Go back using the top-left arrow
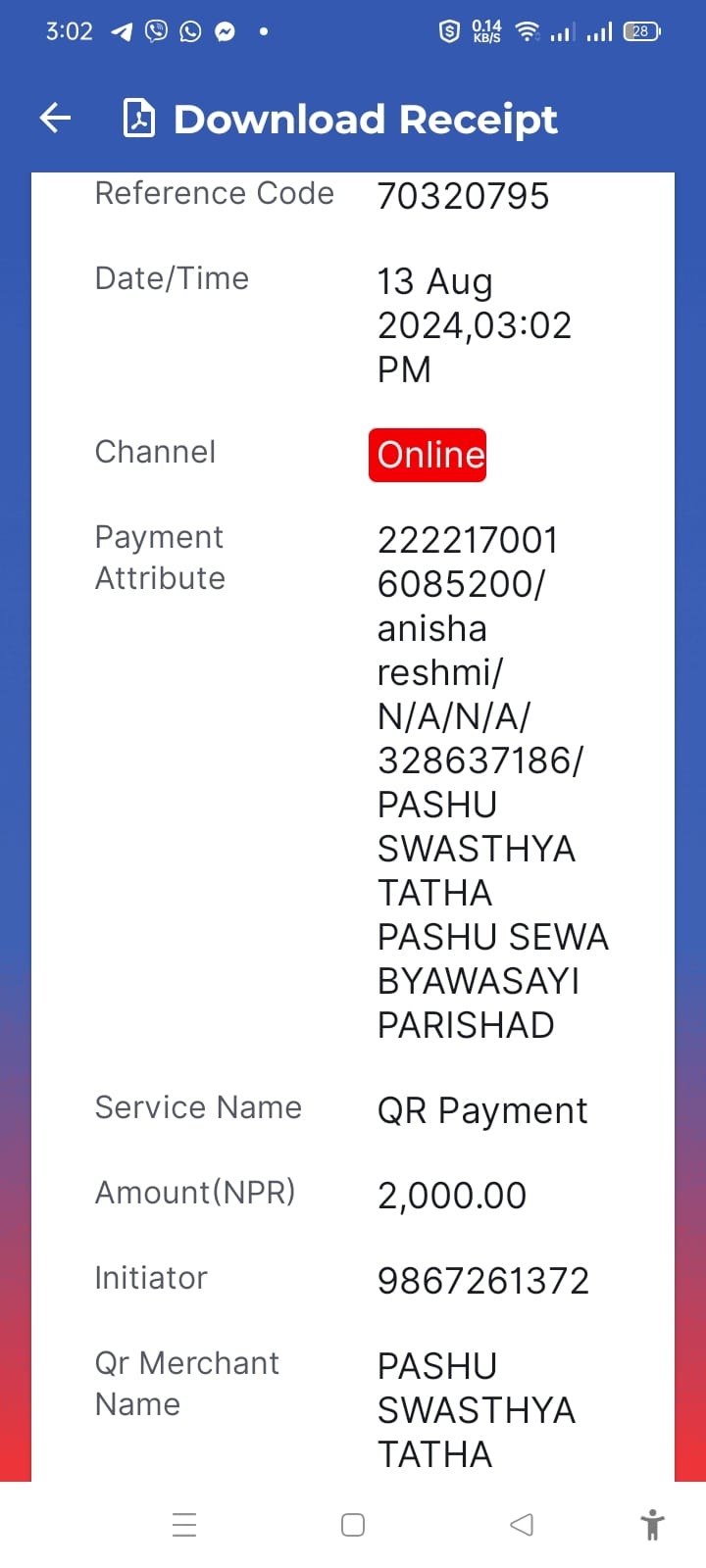The width and height of the screenshot is (706, 1568). tap(56, 119)
